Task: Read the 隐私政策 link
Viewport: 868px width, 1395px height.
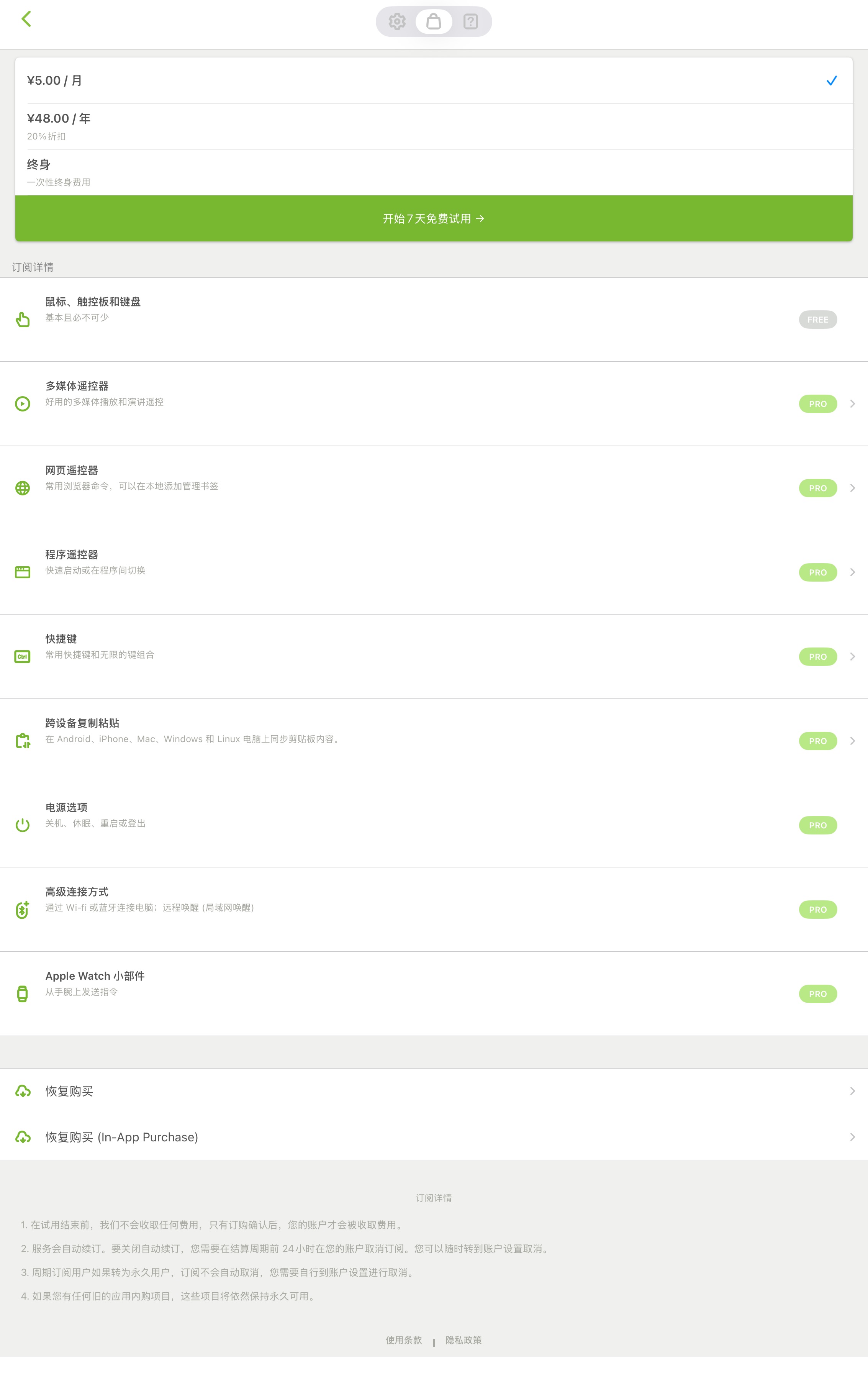Action: (x=463, y=1340)
